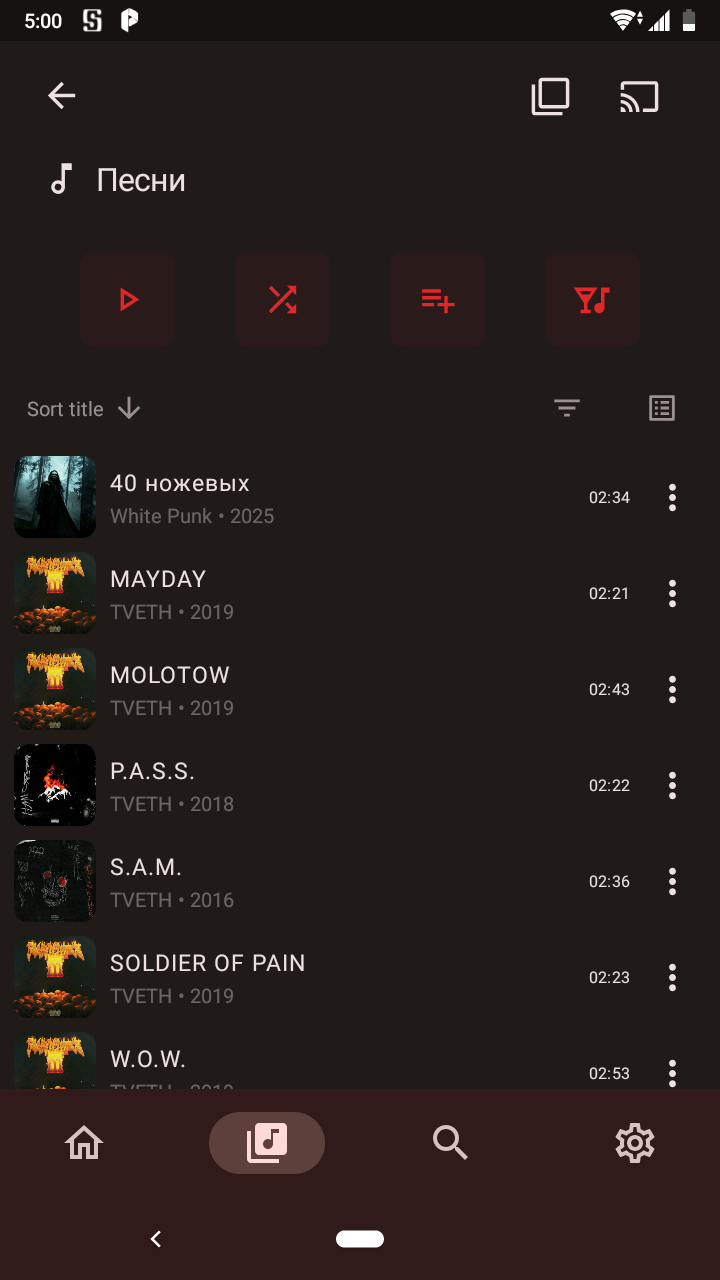Open the Settings tab
This screenshot has height=1280, width=720.
pos(634,1142)
